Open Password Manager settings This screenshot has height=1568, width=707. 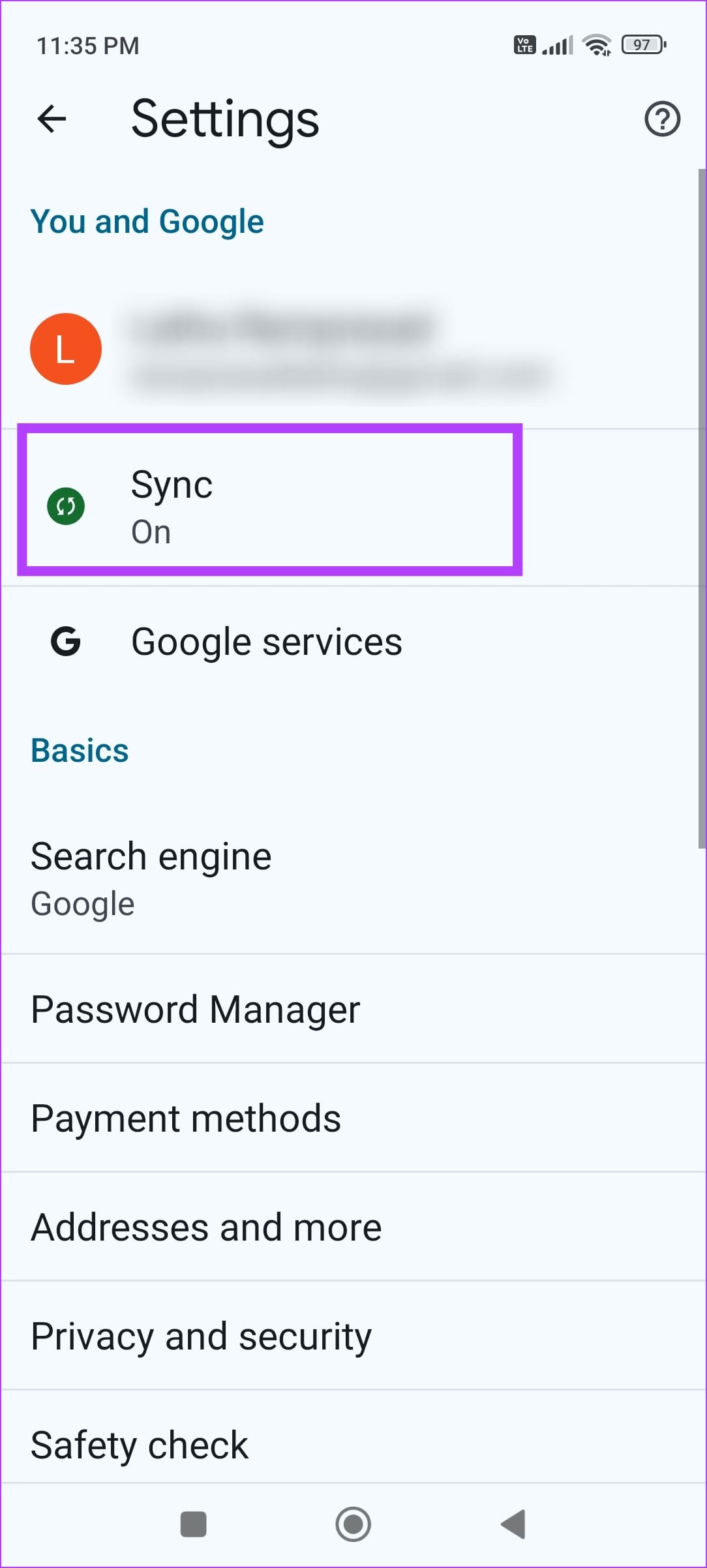tap(195, 1009)
